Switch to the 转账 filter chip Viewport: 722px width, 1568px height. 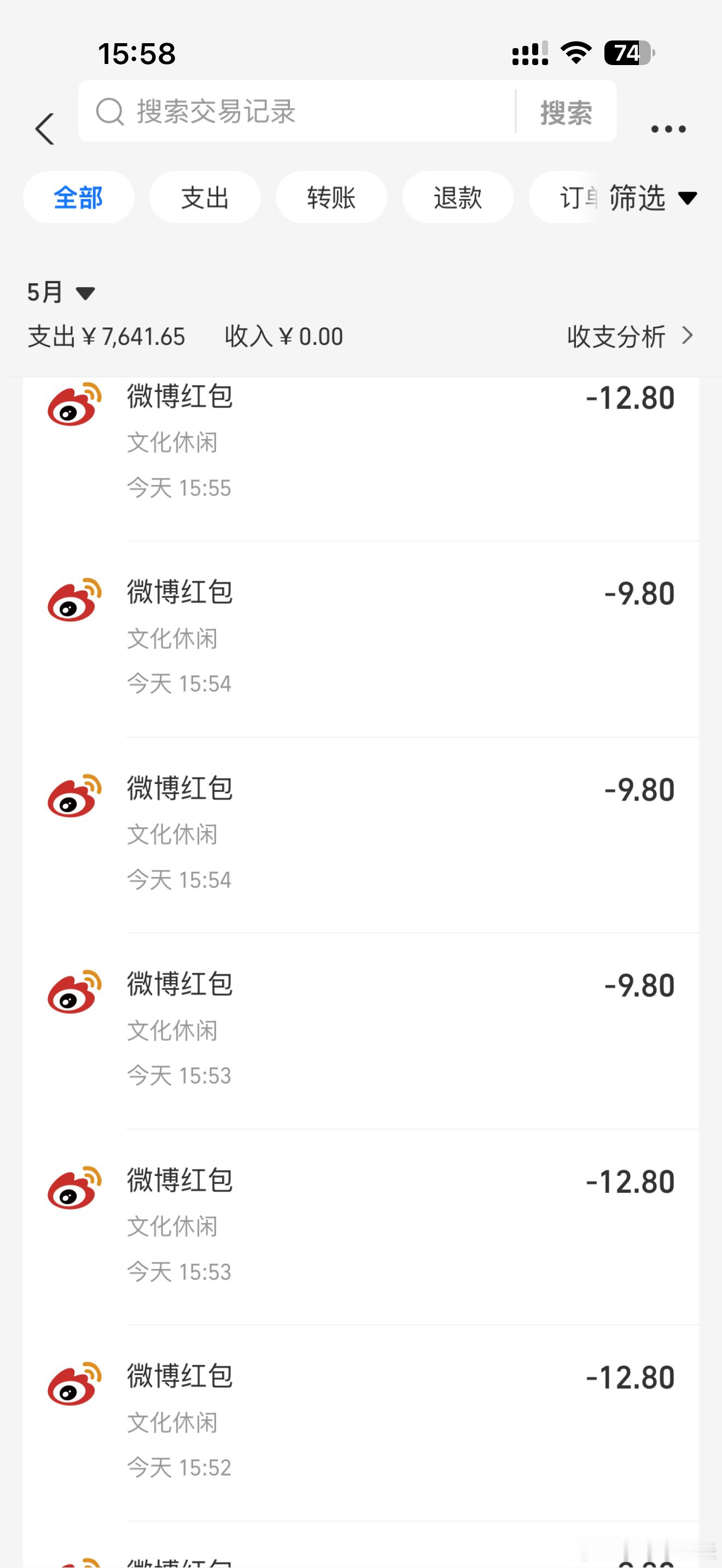click(331, 197)
